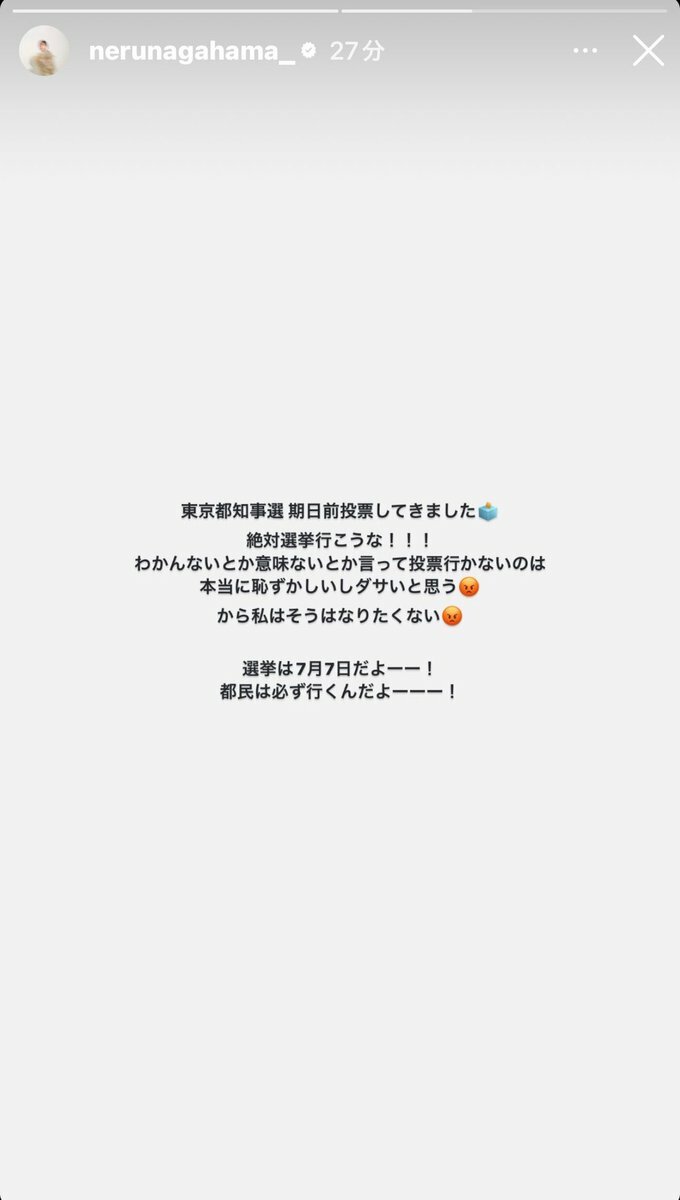Close the story viewer
The width and height of the screenshot is (680, 1200).
click(648, 50)
